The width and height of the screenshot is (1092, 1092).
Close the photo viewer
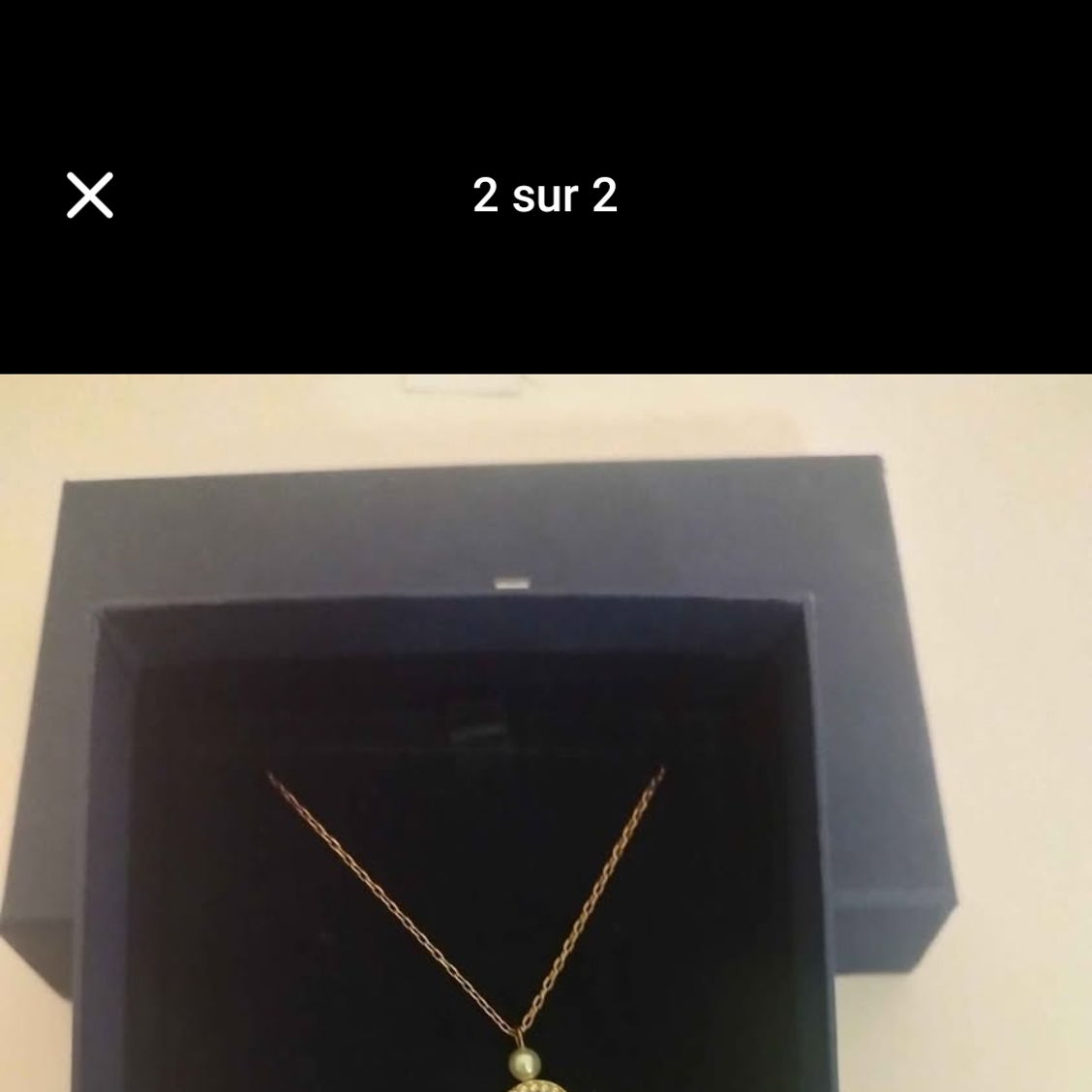click(x=90, y=196)
